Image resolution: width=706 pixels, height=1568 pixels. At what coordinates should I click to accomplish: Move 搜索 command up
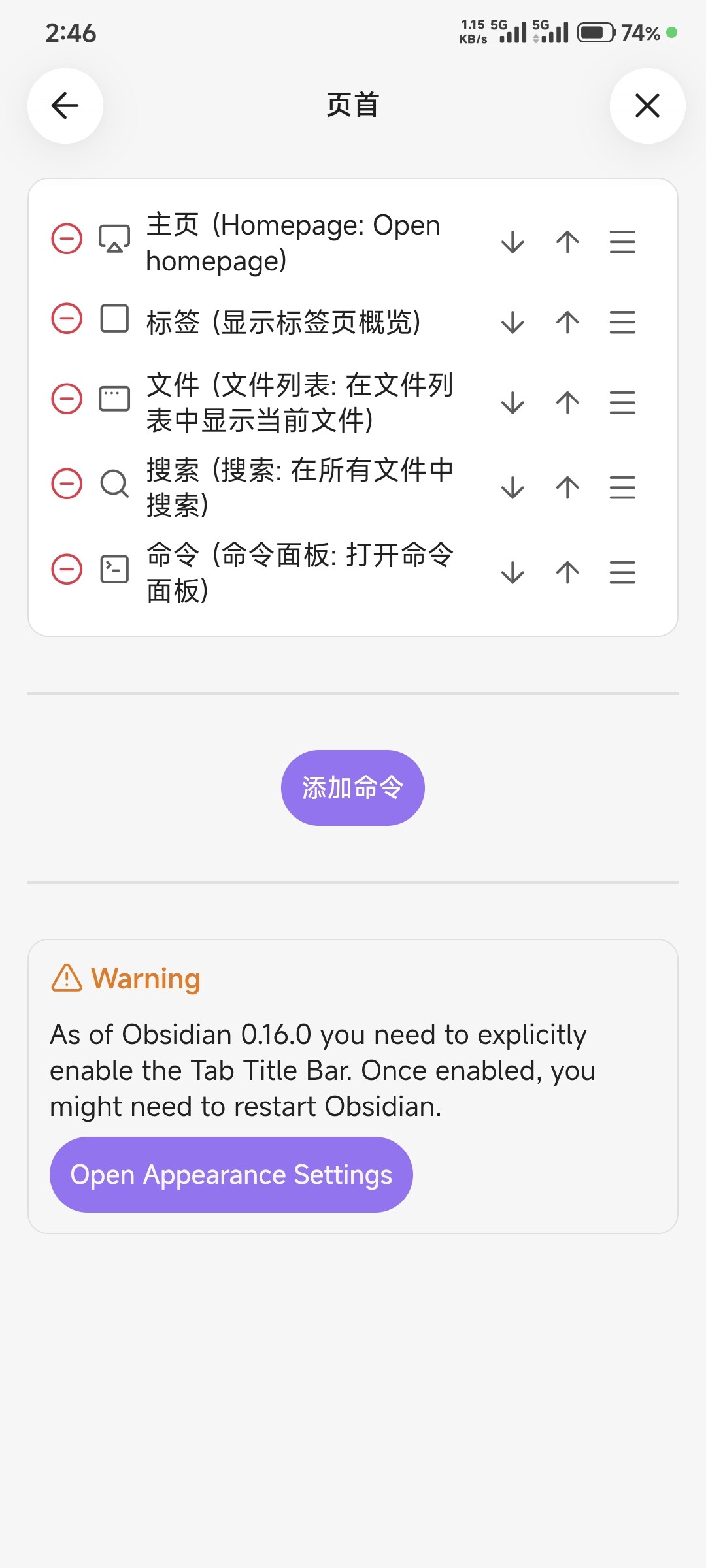pyautogui.click(x=567, y=487)
